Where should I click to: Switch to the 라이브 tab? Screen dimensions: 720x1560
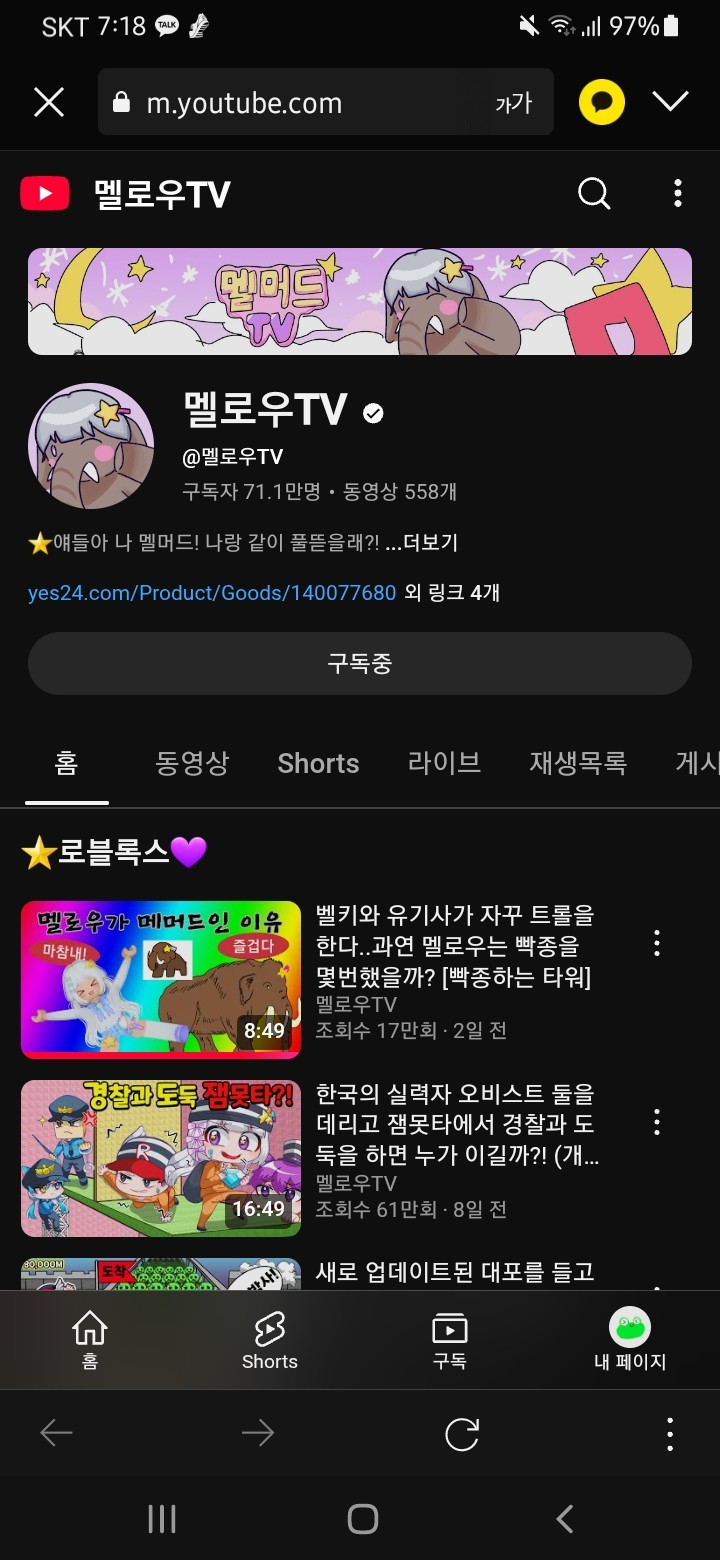(444, 763)
